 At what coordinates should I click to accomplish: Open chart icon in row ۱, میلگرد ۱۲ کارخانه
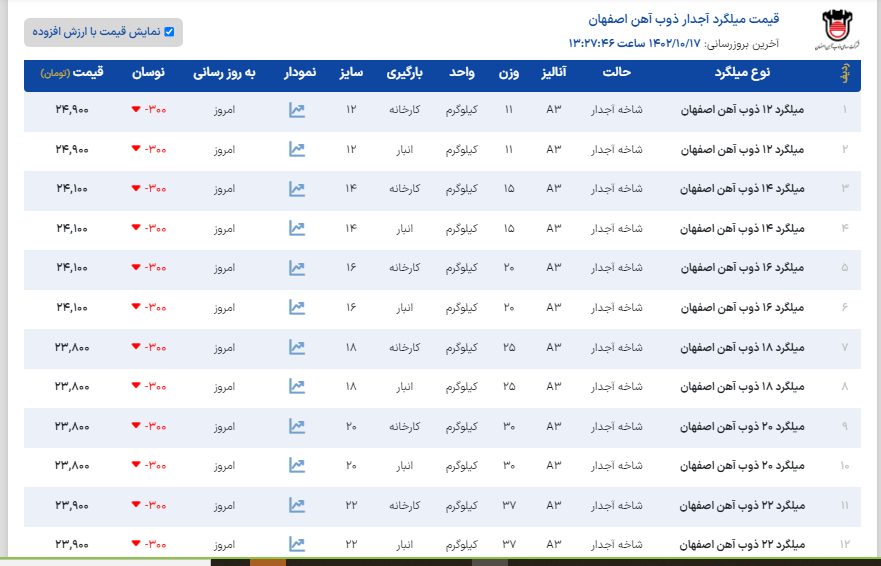(x=296, y=110)
